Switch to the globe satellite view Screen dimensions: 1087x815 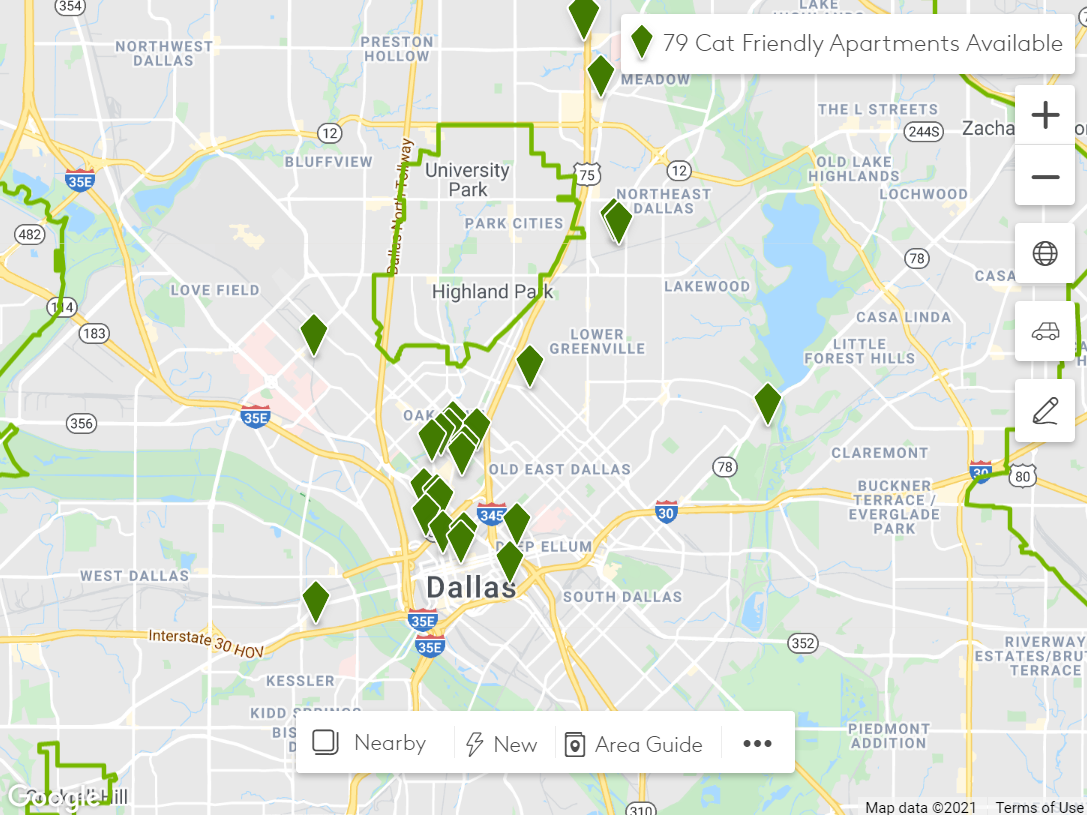pyautogui.click(x=1045, y=253)
